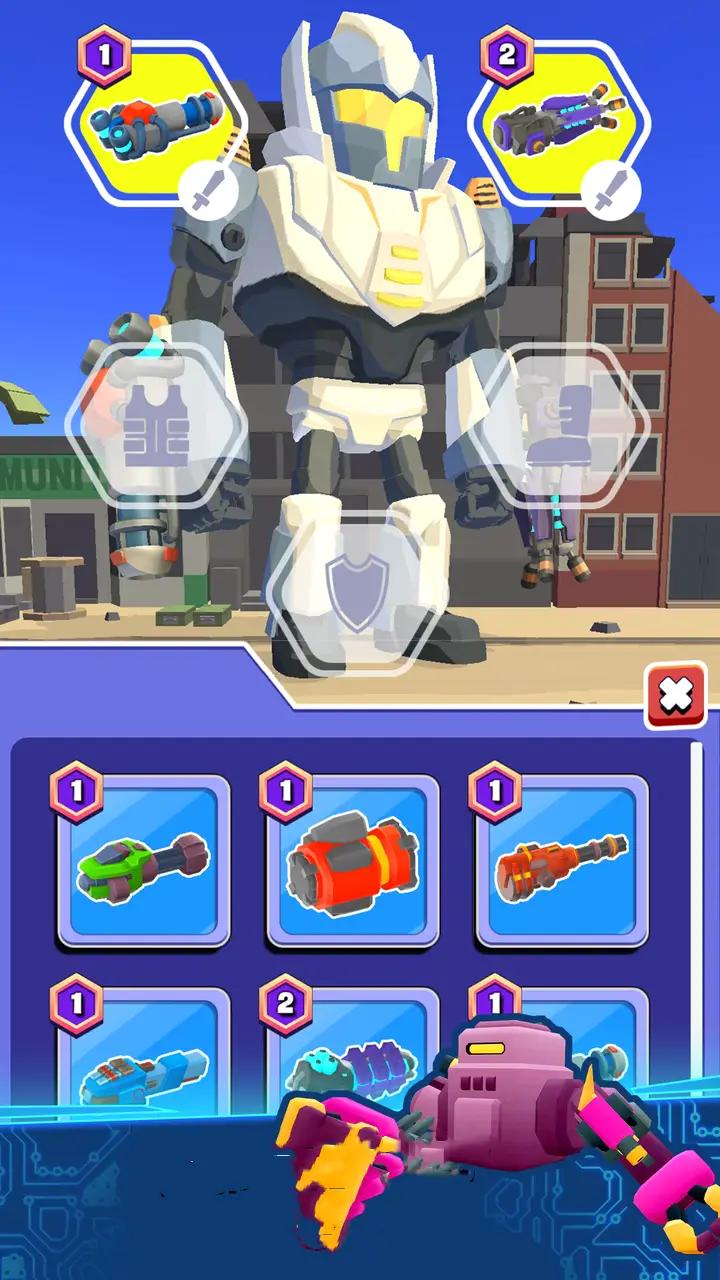Open the empty body armor vest slot
Screen dimensions: 720x1280
point(155,425)
